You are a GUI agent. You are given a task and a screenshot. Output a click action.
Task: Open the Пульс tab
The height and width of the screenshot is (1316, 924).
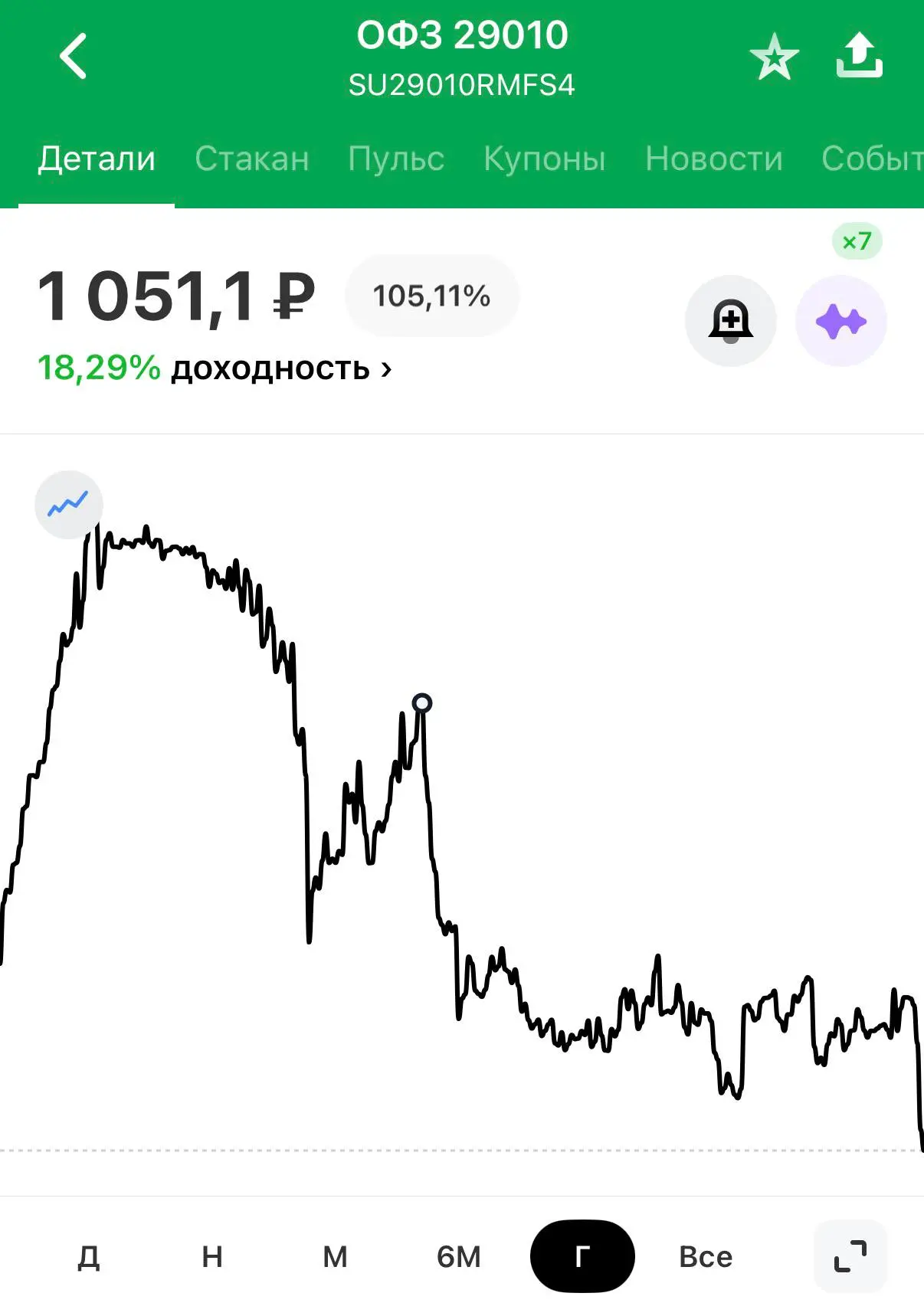[x=396, y=159]
